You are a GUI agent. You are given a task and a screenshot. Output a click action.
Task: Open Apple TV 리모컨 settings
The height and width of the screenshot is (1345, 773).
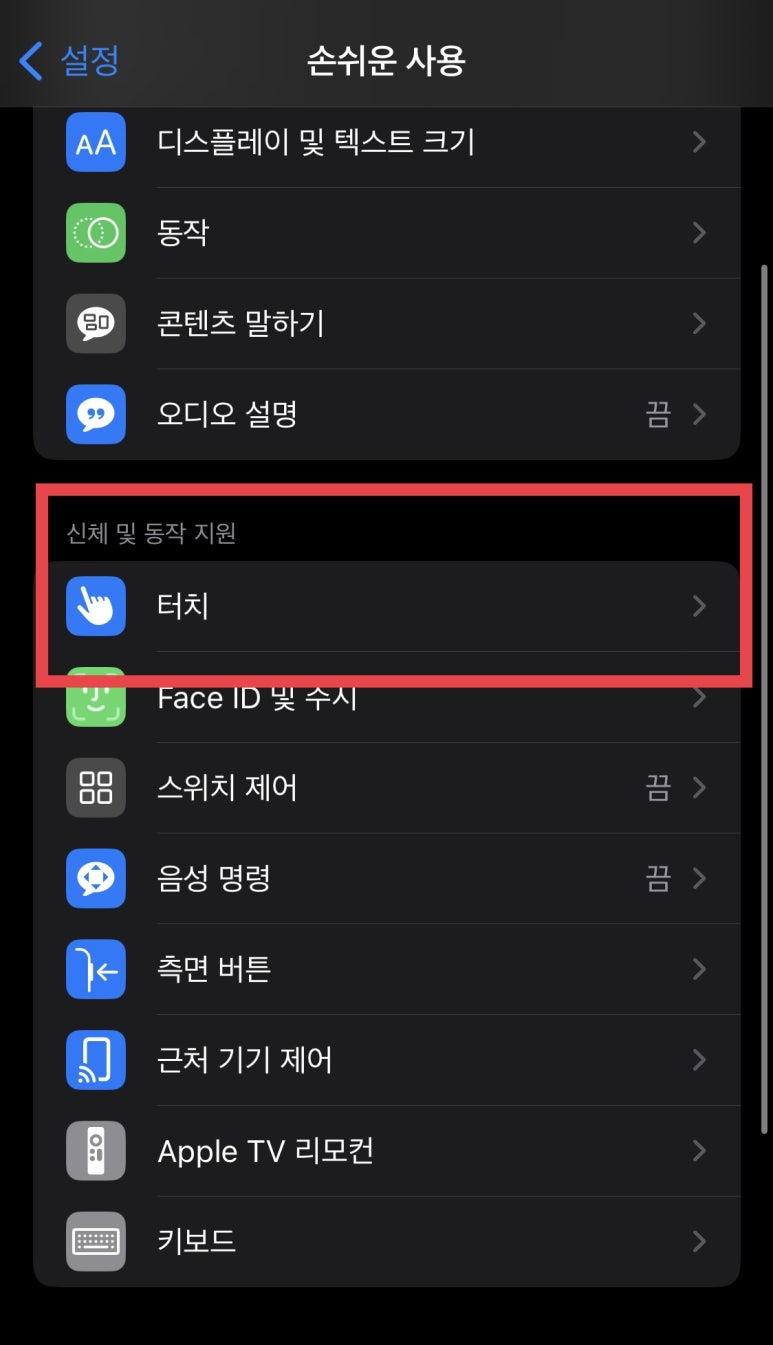click(387, 1151)
